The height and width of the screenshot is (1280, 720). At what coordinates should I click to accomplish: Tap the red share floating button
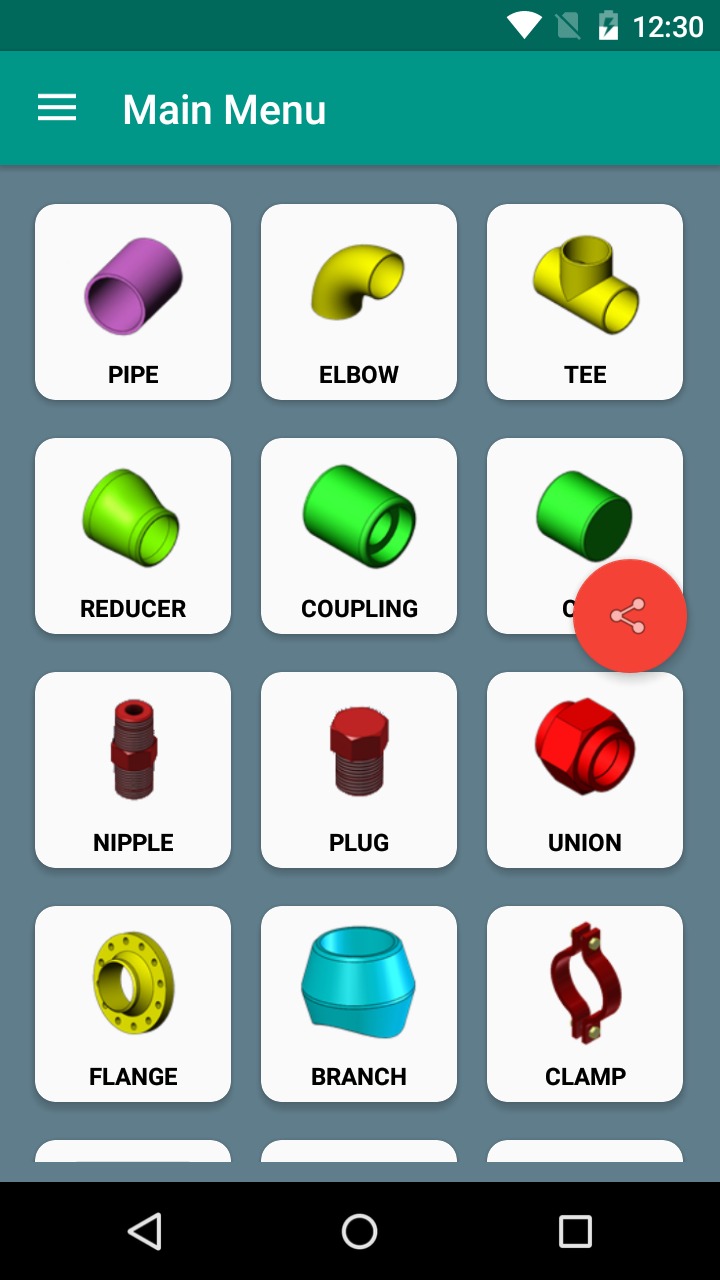(630, 616)
